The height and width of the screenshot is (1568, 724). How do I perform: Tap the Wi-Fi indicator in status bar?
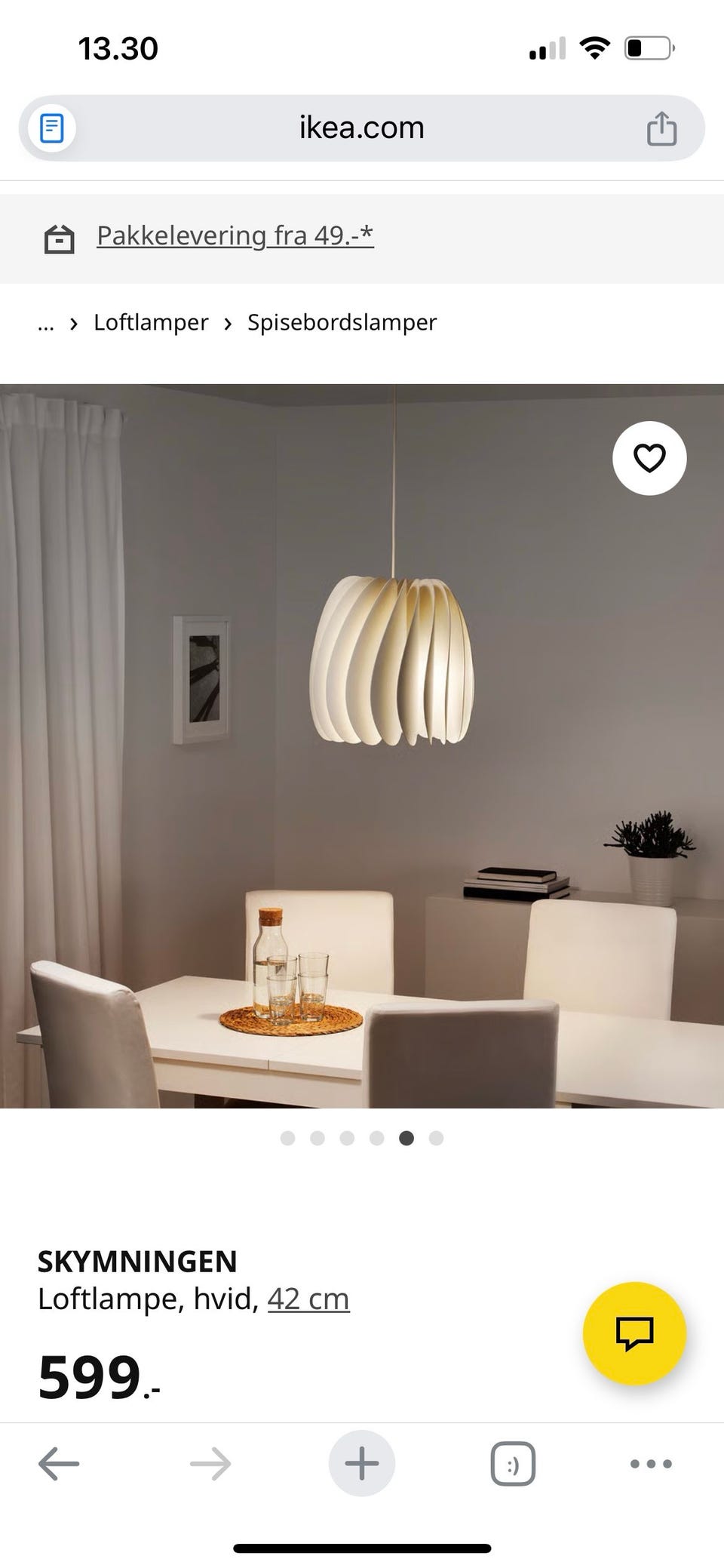[595, 48]
